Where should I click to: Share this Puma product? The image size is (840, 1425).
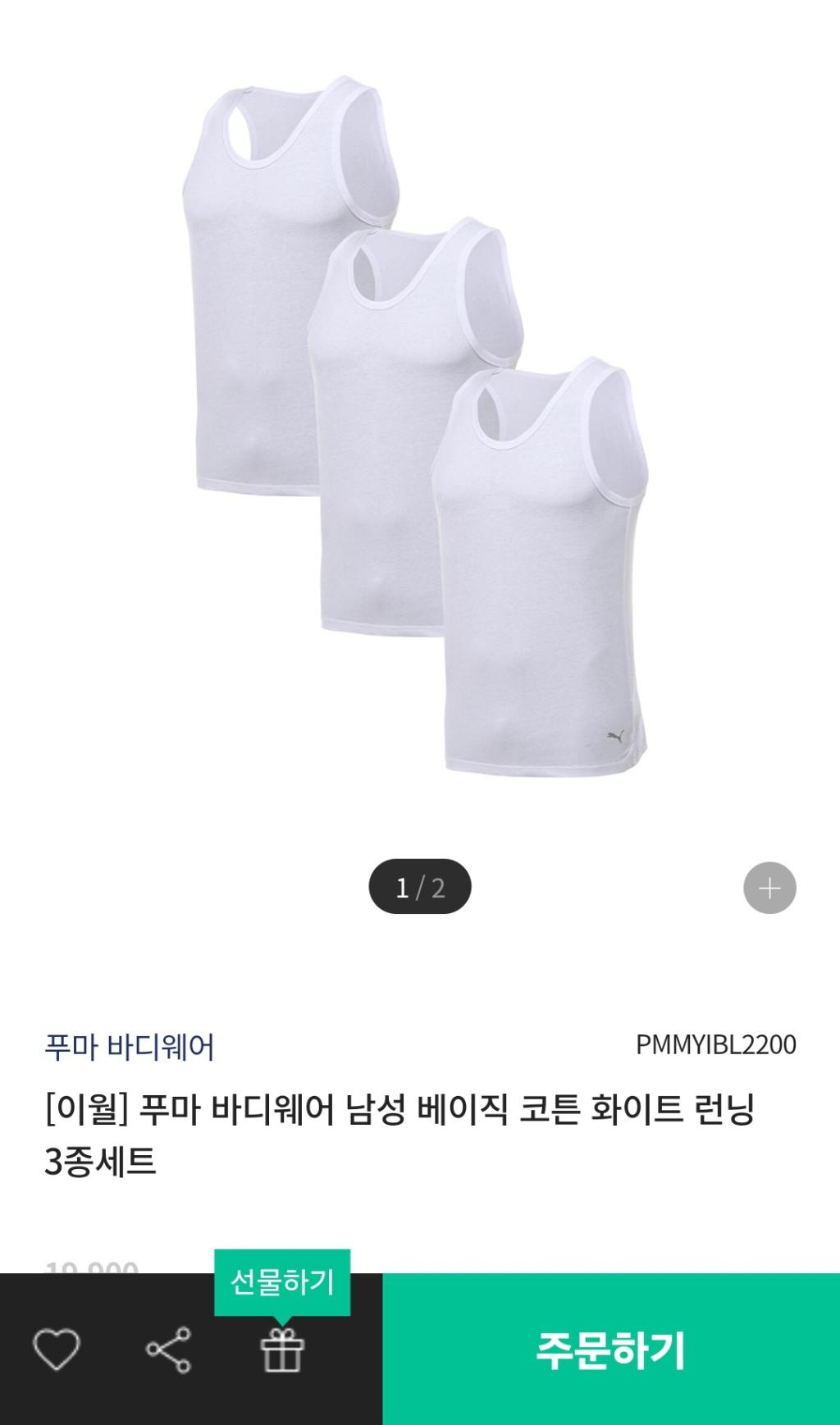click(168, 1350)
